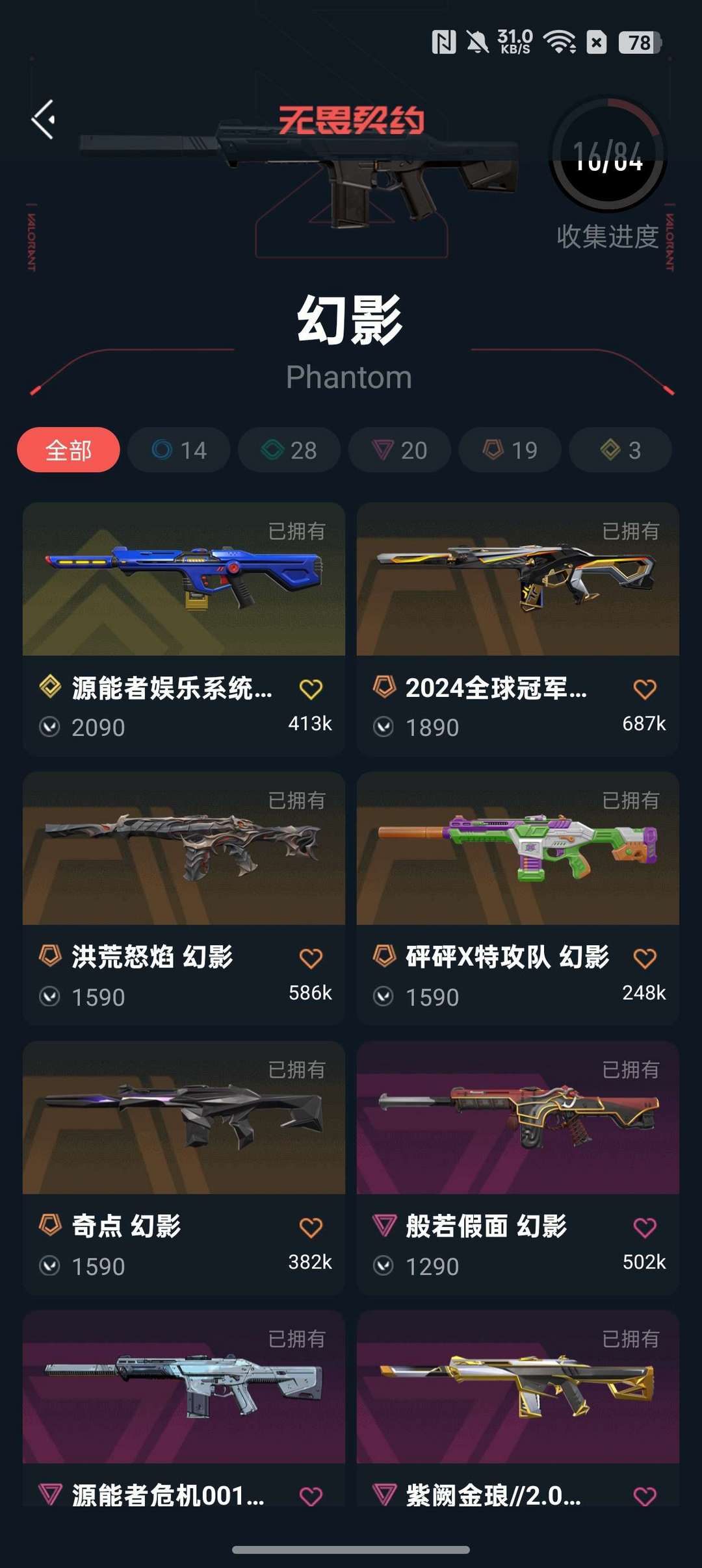Like the 般若假面 幻影 skin

pyautogui.click(x=645, y=1228)
